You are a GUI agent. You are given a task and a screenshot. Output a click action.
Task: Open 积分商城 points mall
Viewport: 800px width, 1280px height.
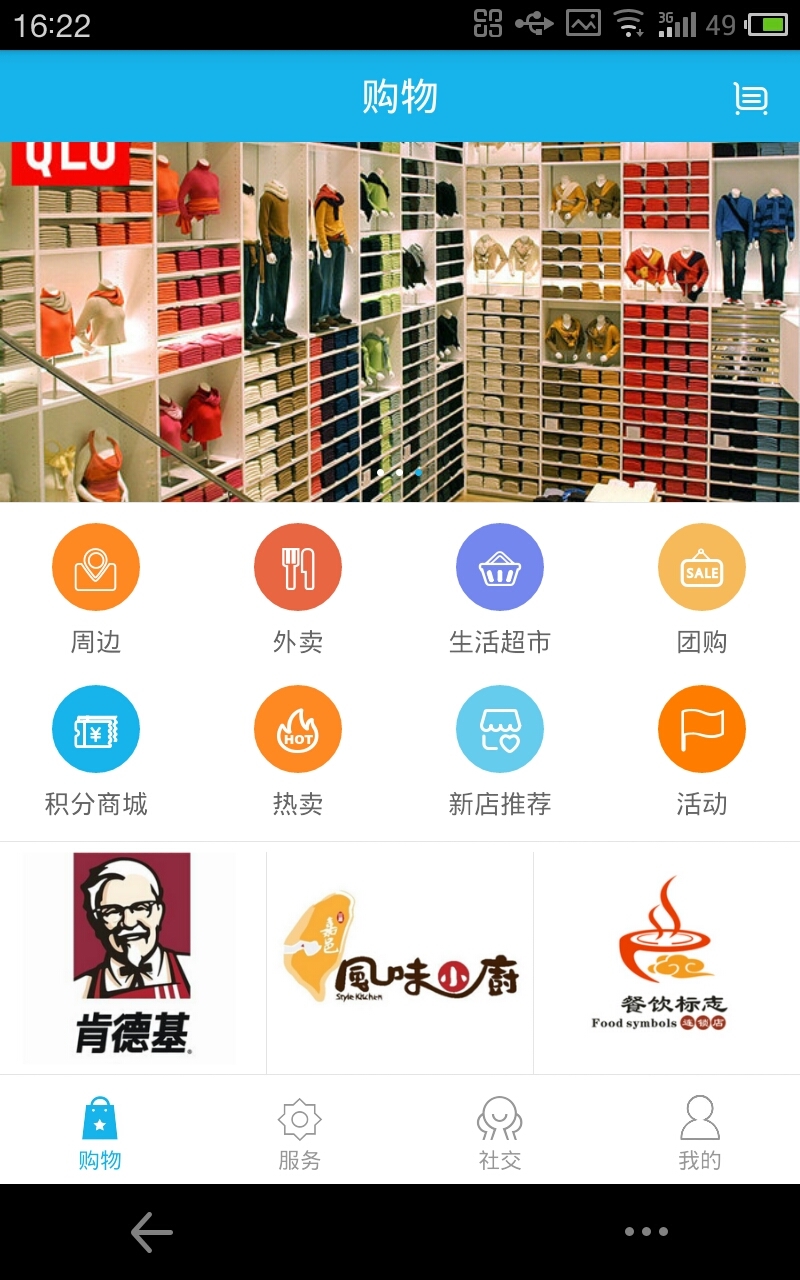(96, 752)
